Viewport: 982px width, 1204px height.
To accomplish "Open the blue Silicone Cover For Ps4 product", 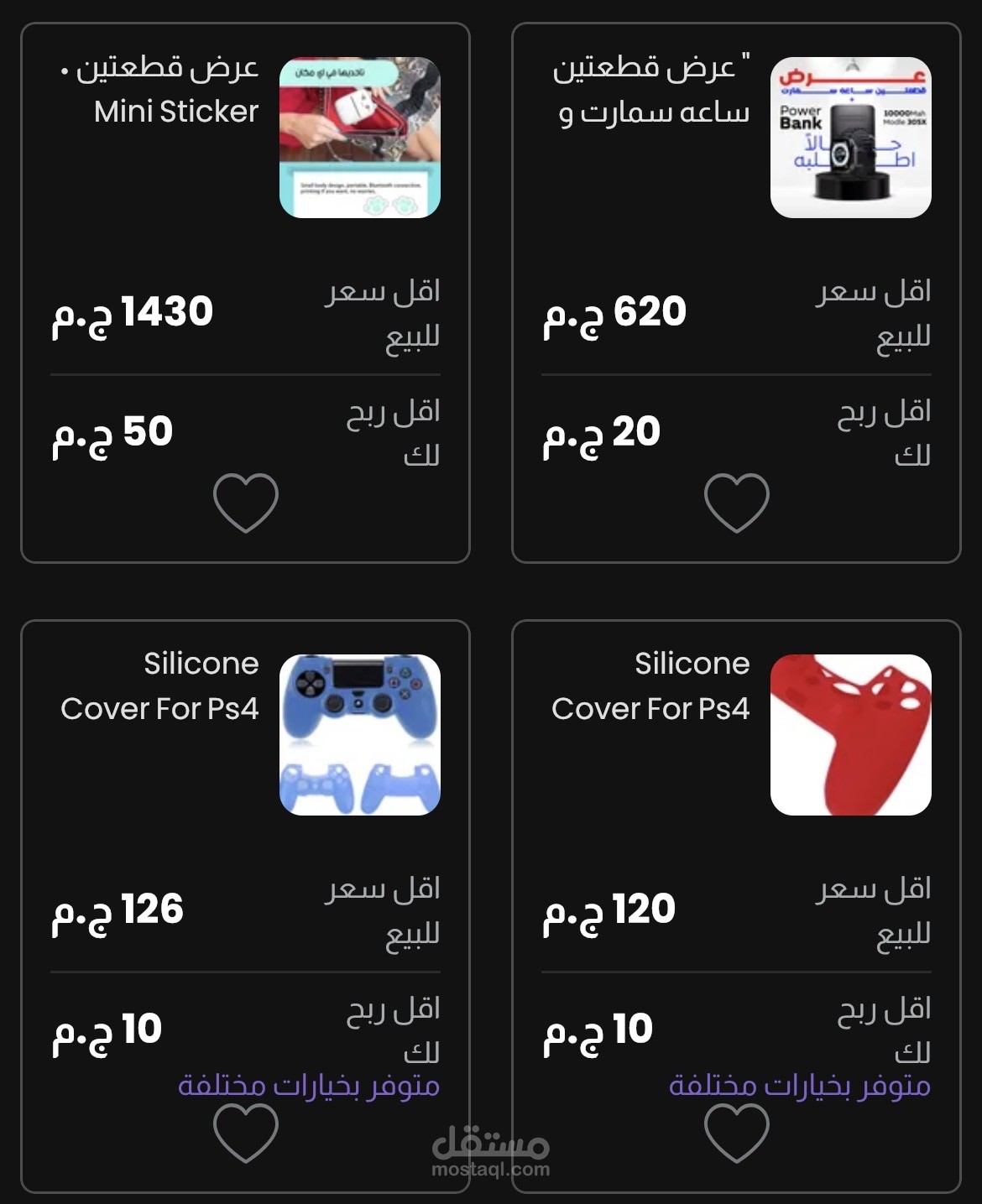I will (x=245, y=906).
